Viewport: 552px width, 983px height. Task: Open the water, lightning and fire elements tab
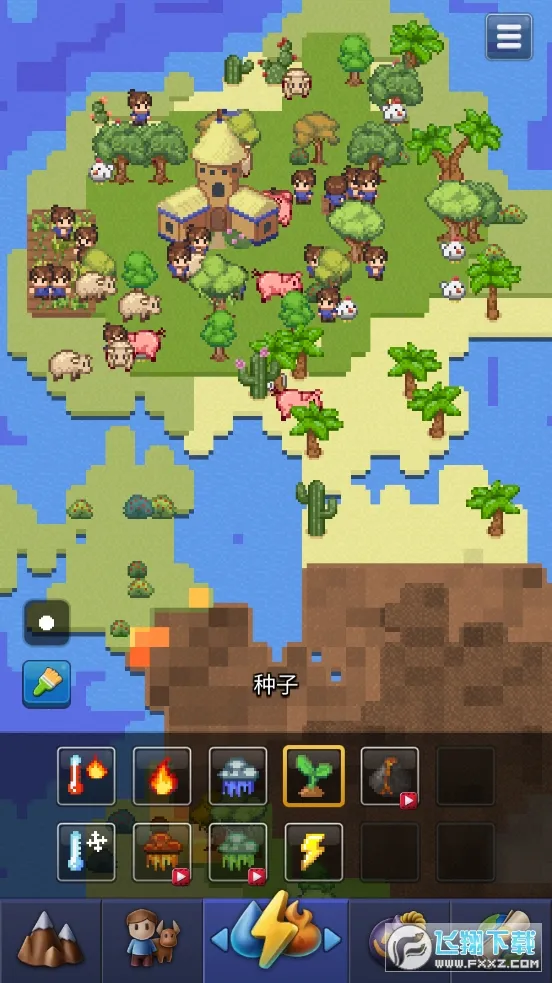[276, 940]
